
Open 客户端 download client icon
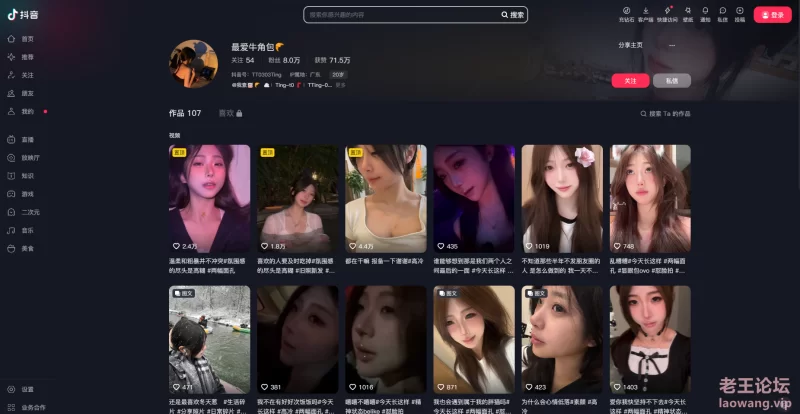click(x=646, y=15)
